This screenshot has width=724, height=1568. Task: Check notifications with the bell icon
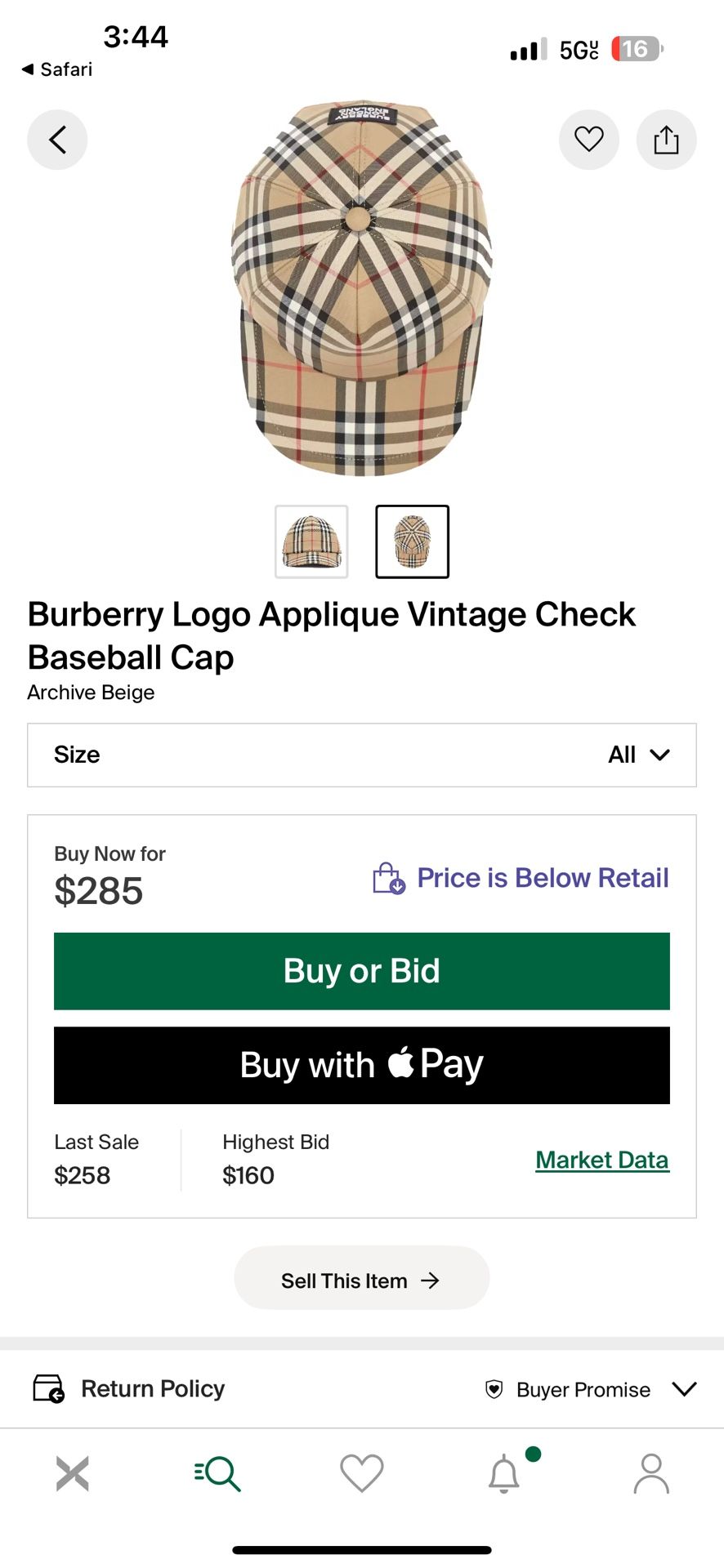point(504,1473)
